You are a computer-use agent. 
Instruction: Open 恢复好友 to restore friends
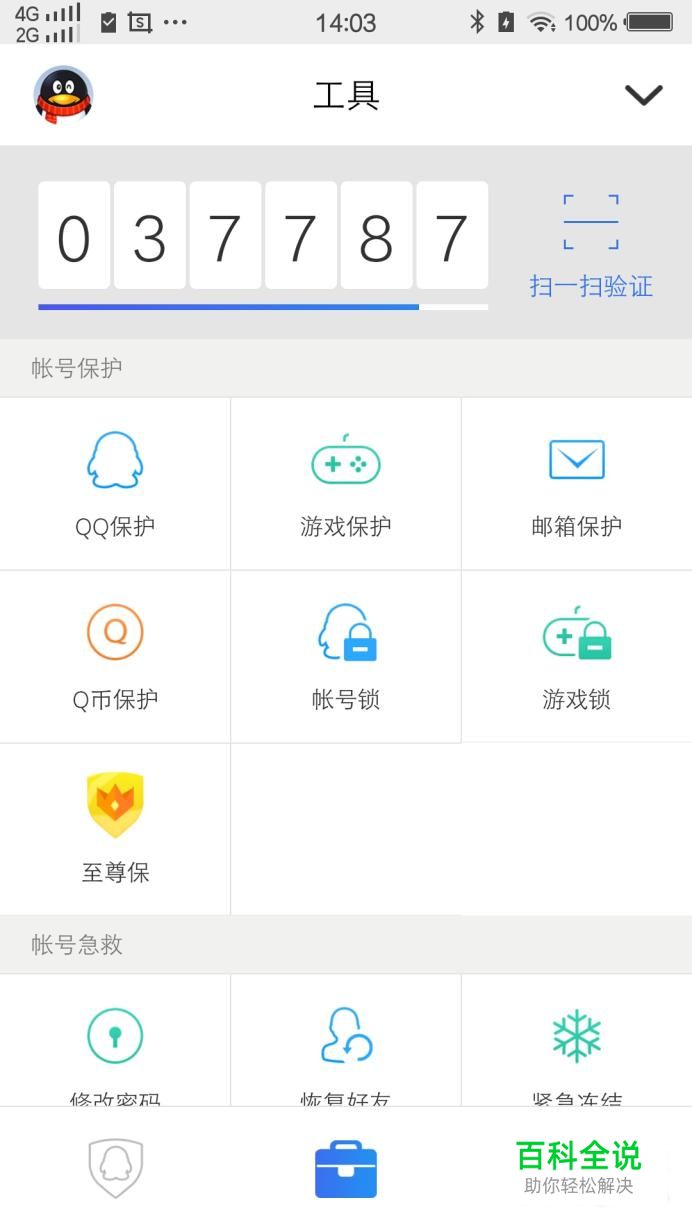[x=346, y=1045]
